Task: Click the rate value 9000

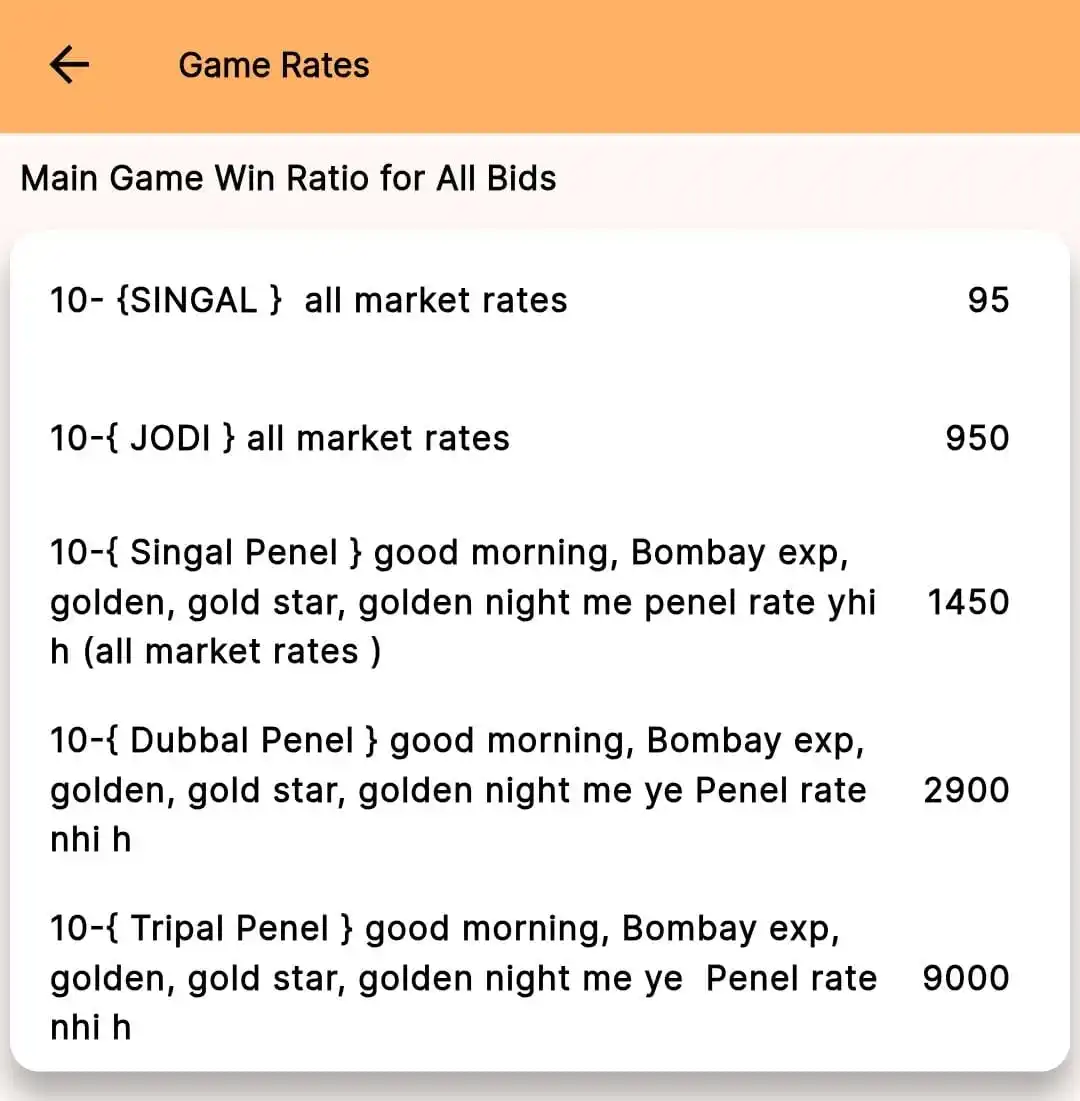Action: coord(964,977)
